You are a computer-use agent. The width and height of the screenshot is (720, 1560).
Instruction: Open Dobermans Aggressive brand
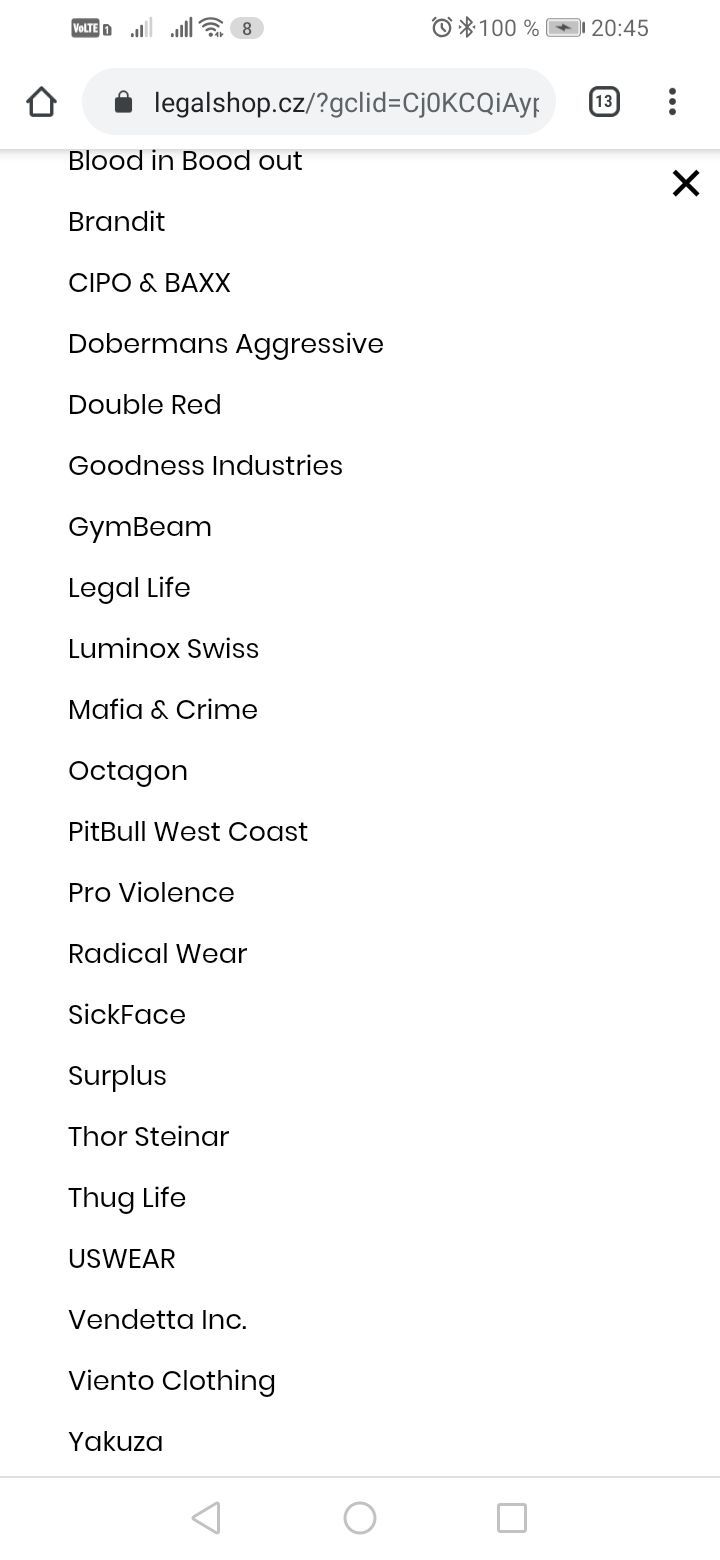pyautogui.click(x=226, y=344)
